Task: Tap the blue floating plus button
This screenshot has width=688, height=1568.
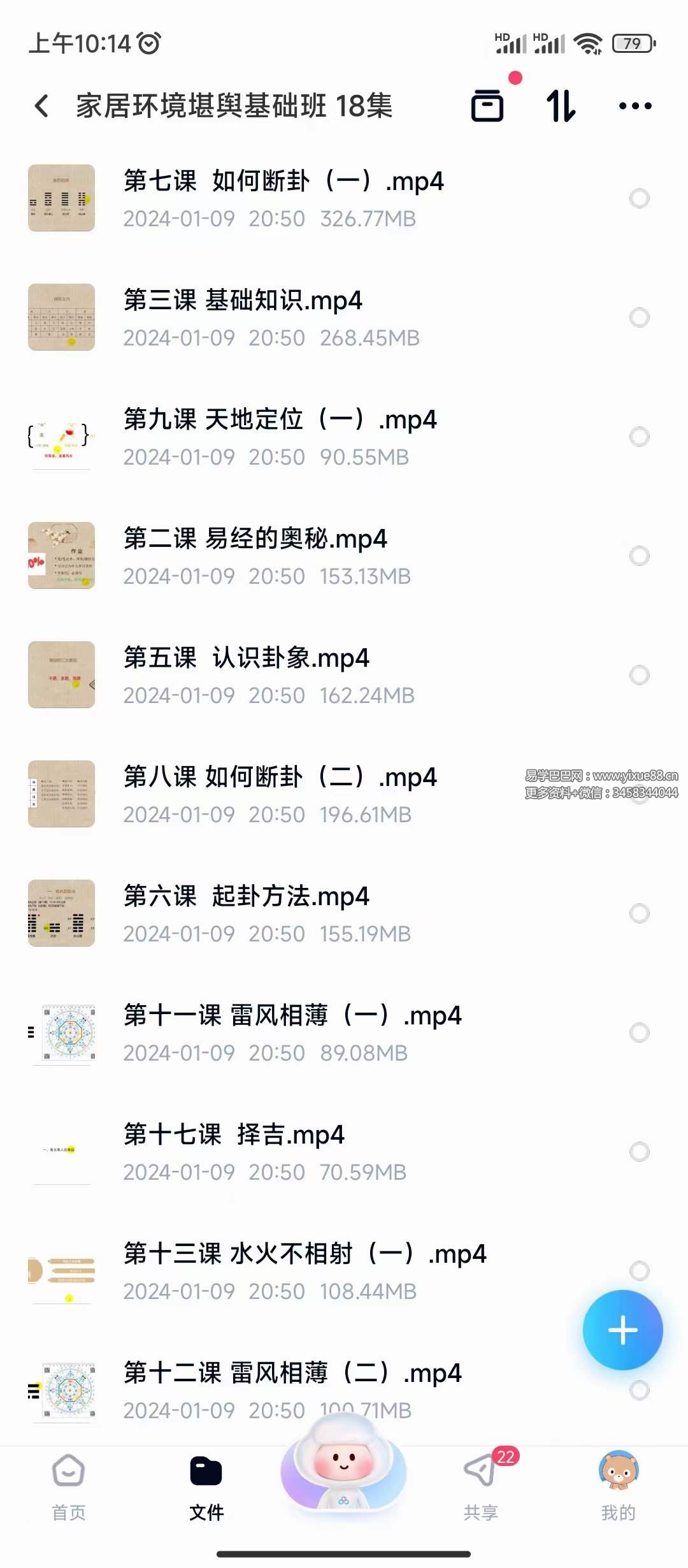Action: click(x=622, y=1330)
